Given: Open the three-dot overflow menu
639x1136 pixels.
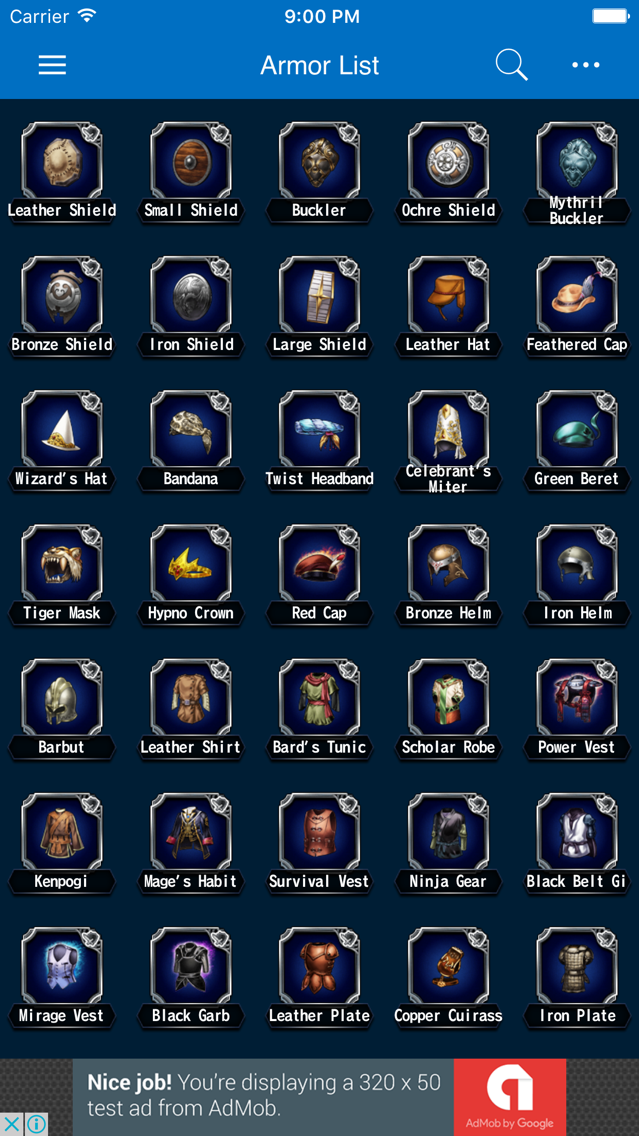Looking at the screenshot, I should (x=585, y=65).
